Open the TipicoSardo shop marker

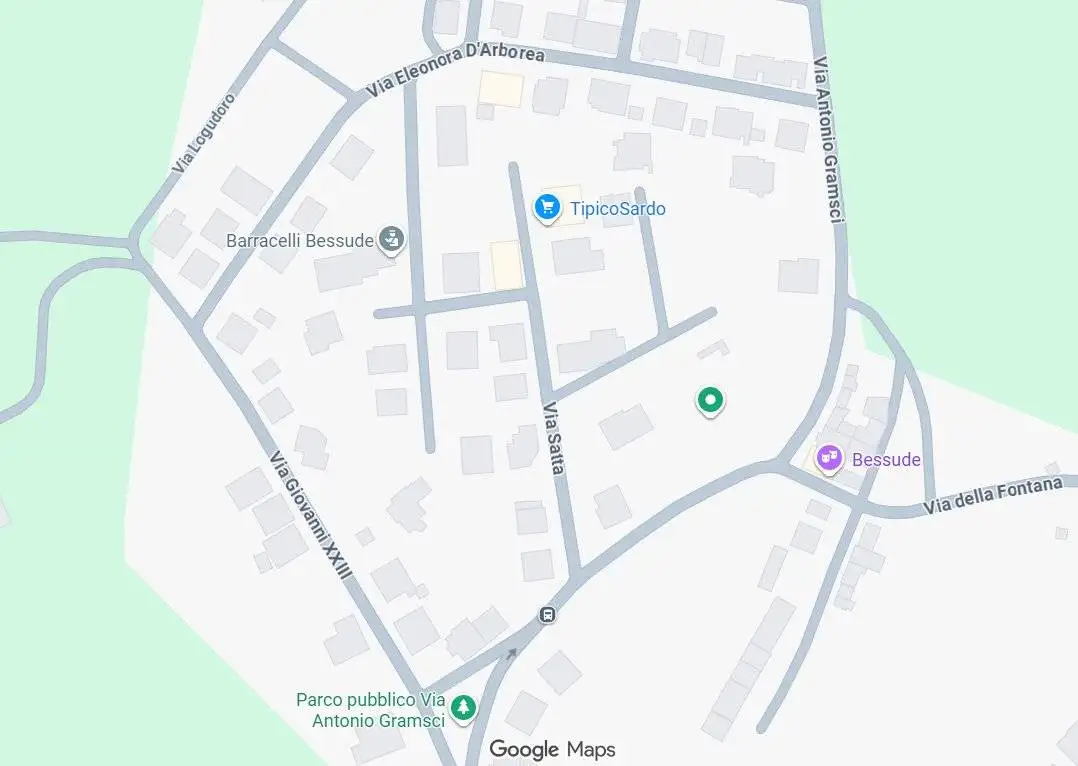coord(546,208)
